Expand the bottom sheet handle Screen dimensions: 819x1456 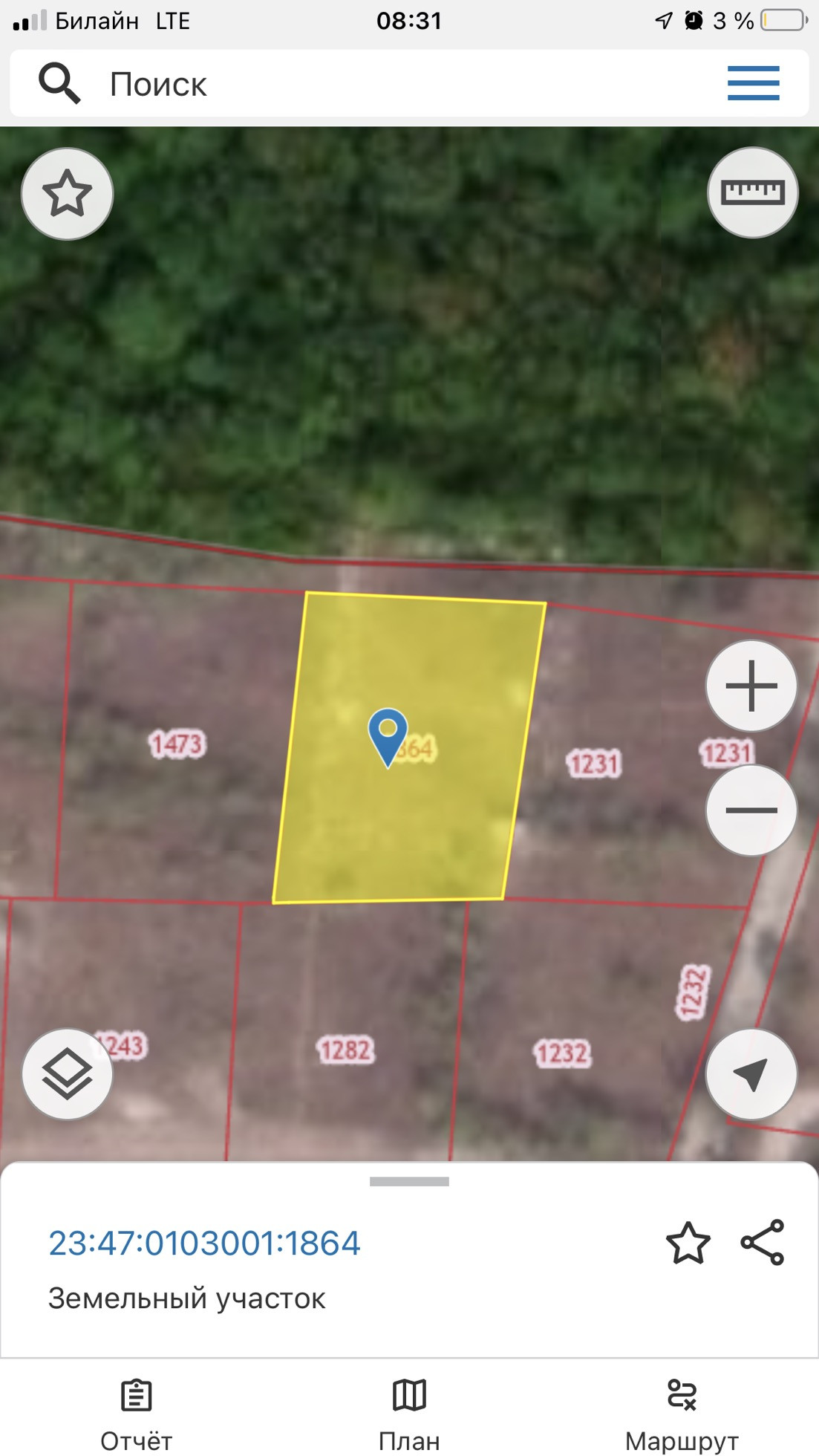(409, 1181)
